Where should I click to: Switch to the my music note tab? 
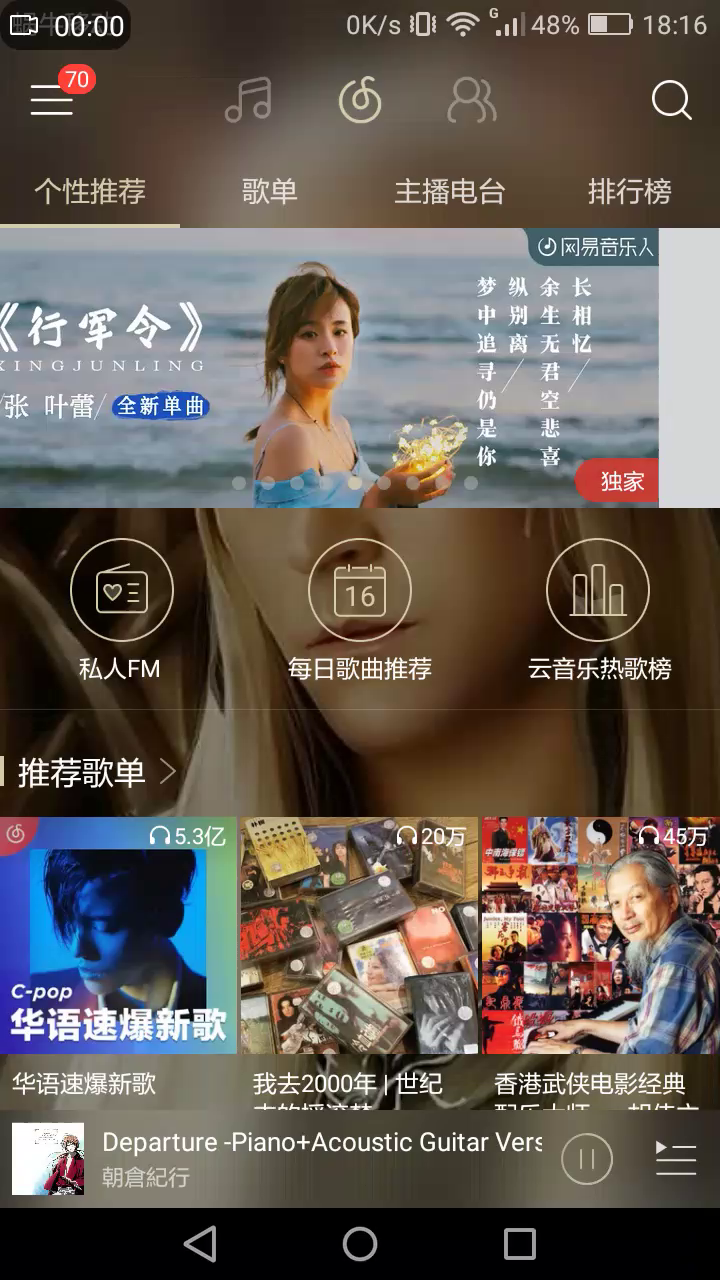click(x=248, y=100)
